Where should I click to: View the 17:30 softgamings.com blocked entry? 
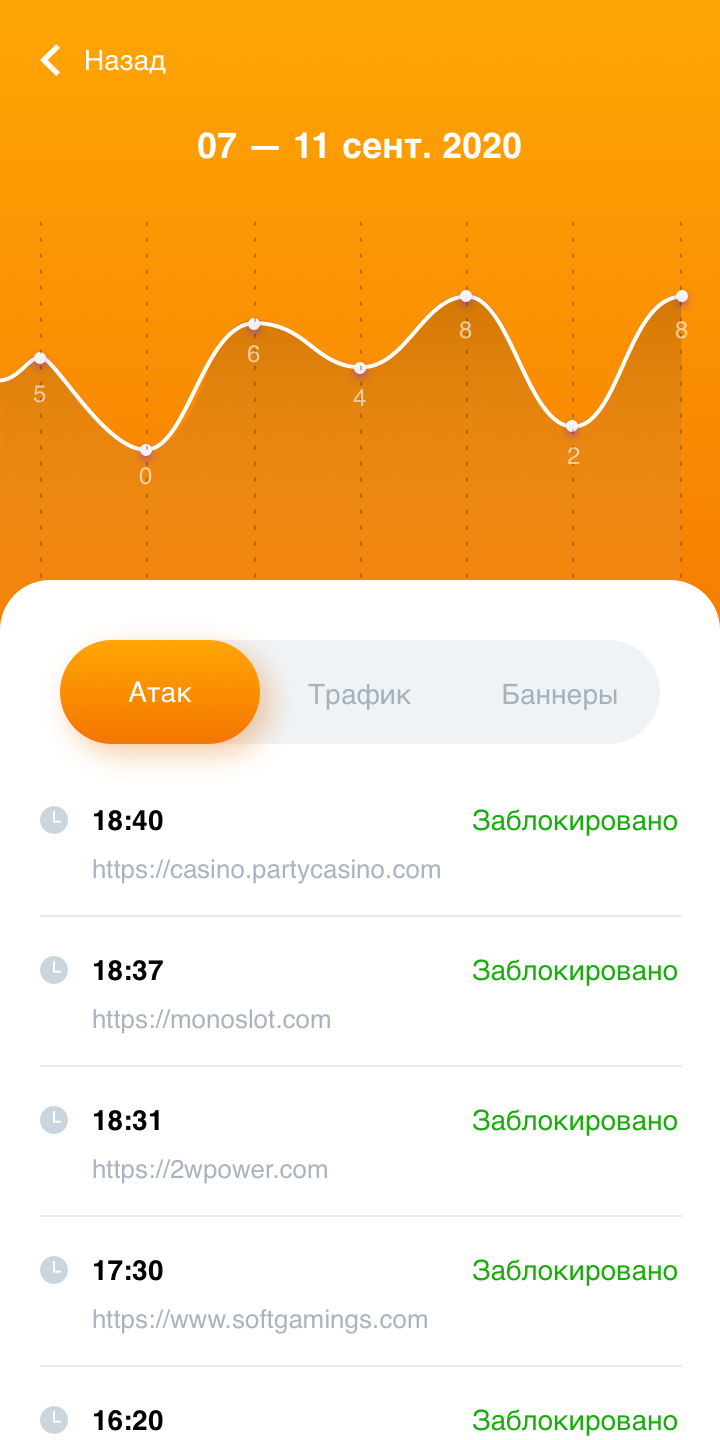[x=360, y=1295]
